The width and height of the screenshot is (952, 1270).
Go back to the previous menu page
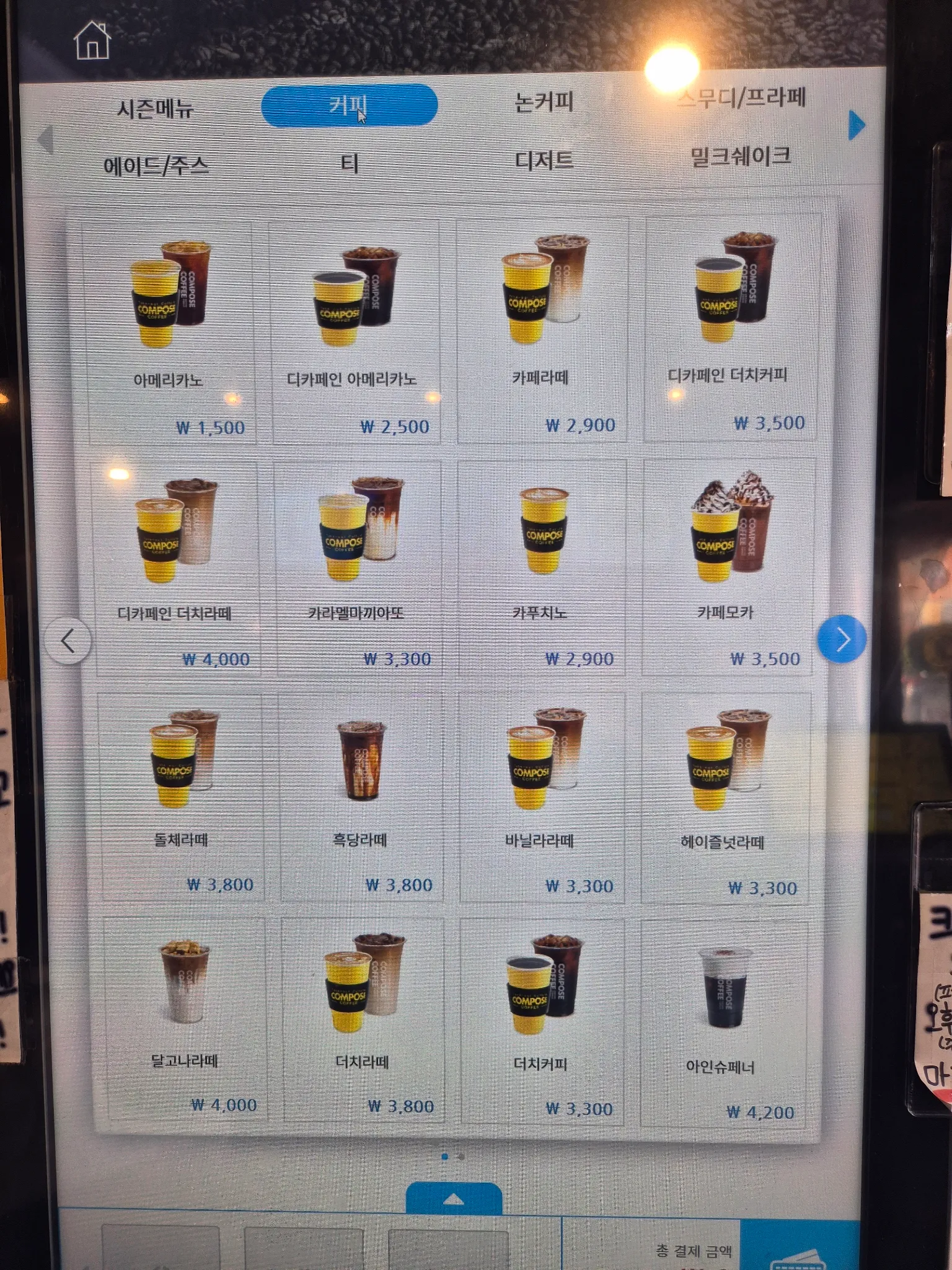[68, 641]
